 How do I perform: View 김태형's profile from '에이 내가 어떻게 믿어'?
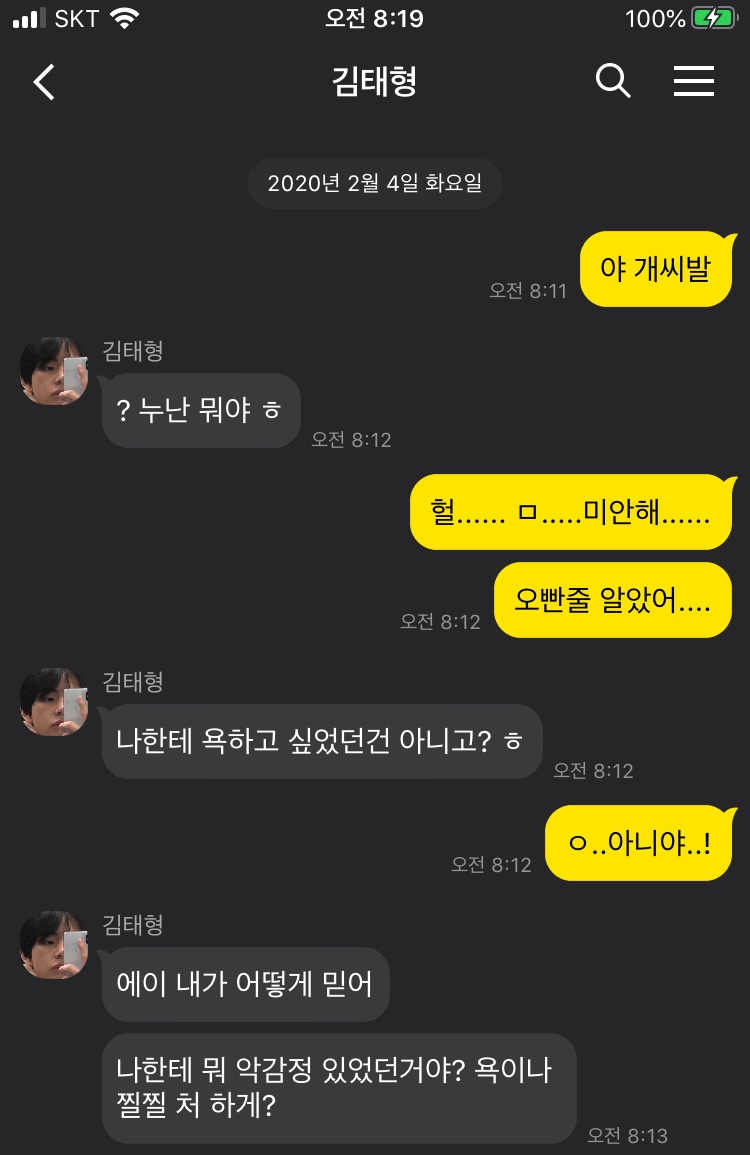pos(54,945)
